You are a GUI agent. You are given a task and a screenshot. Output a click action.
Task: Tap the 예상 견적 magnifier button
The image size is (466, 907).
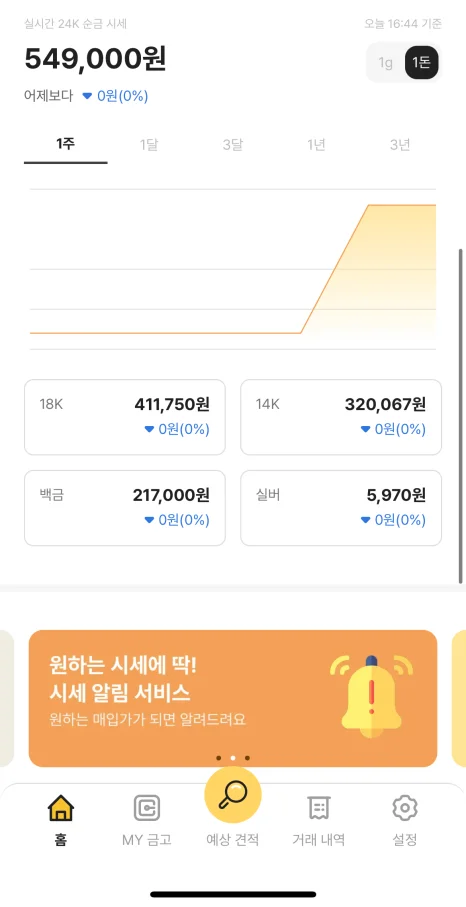coord(233,795)
